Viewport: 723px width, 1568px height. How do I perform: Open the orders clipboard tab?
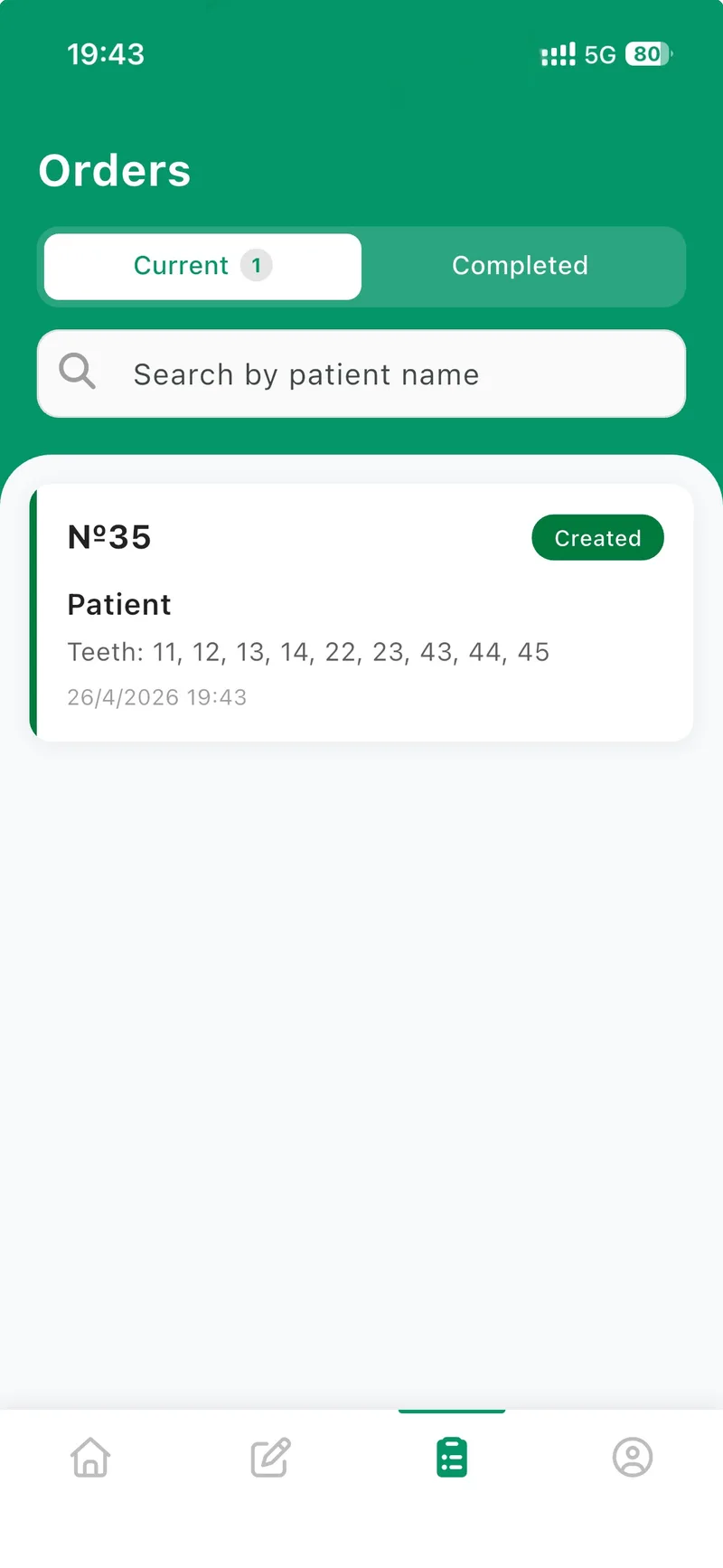(452, 1458)
